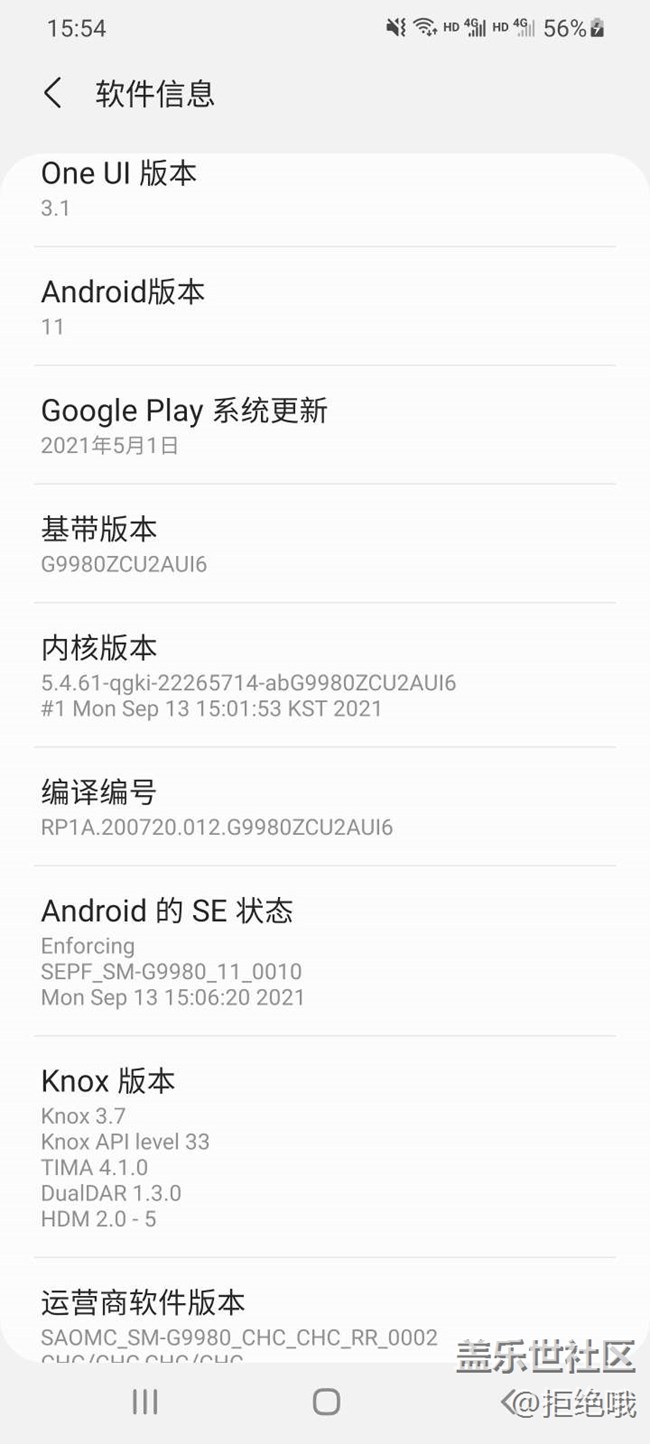The image size is (650, 1444).
Task: Go back from 软件信息 page
Action: (x=53, y=94)
